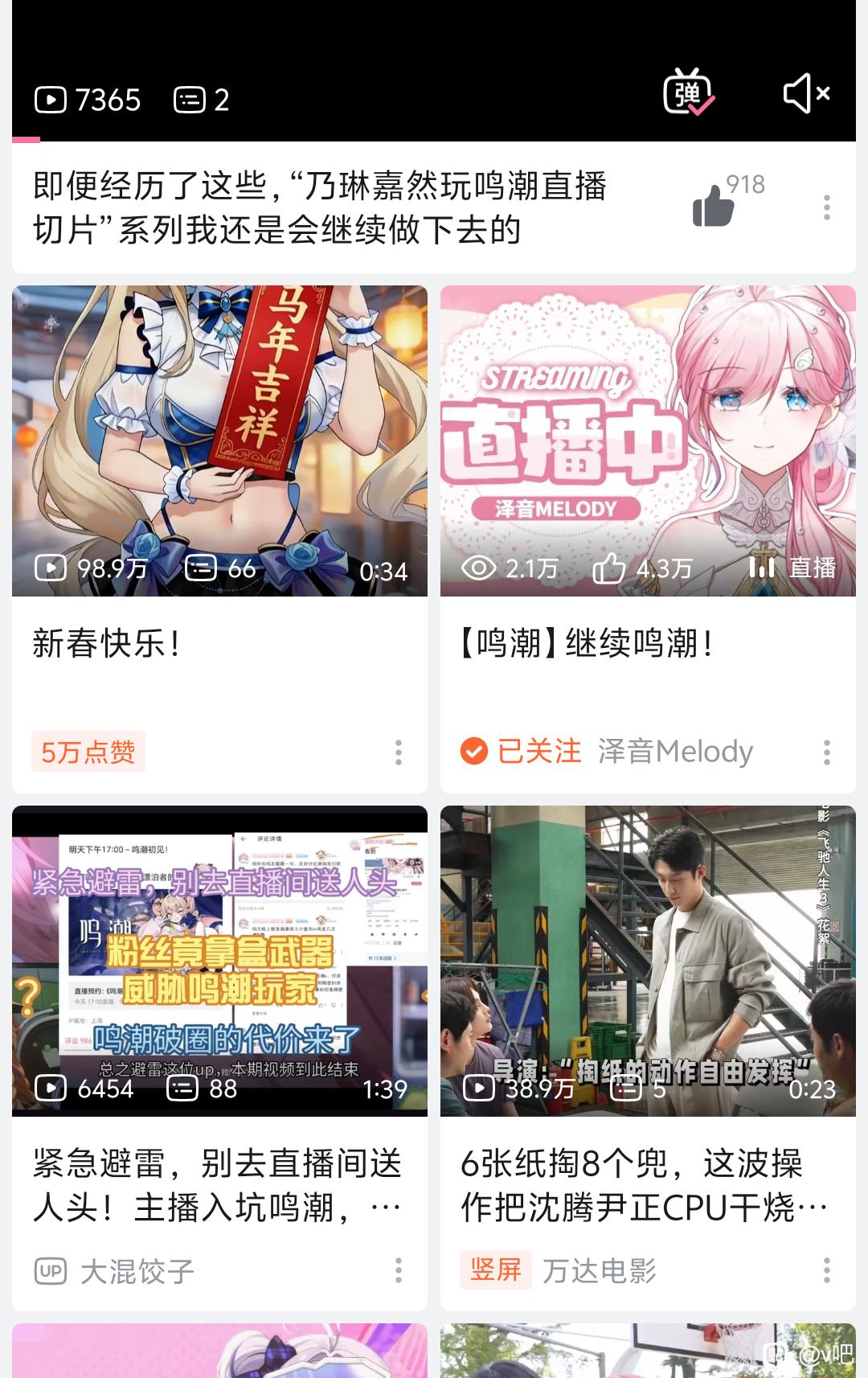Open more options for 泽音Melody livestream

pos(826,753)
